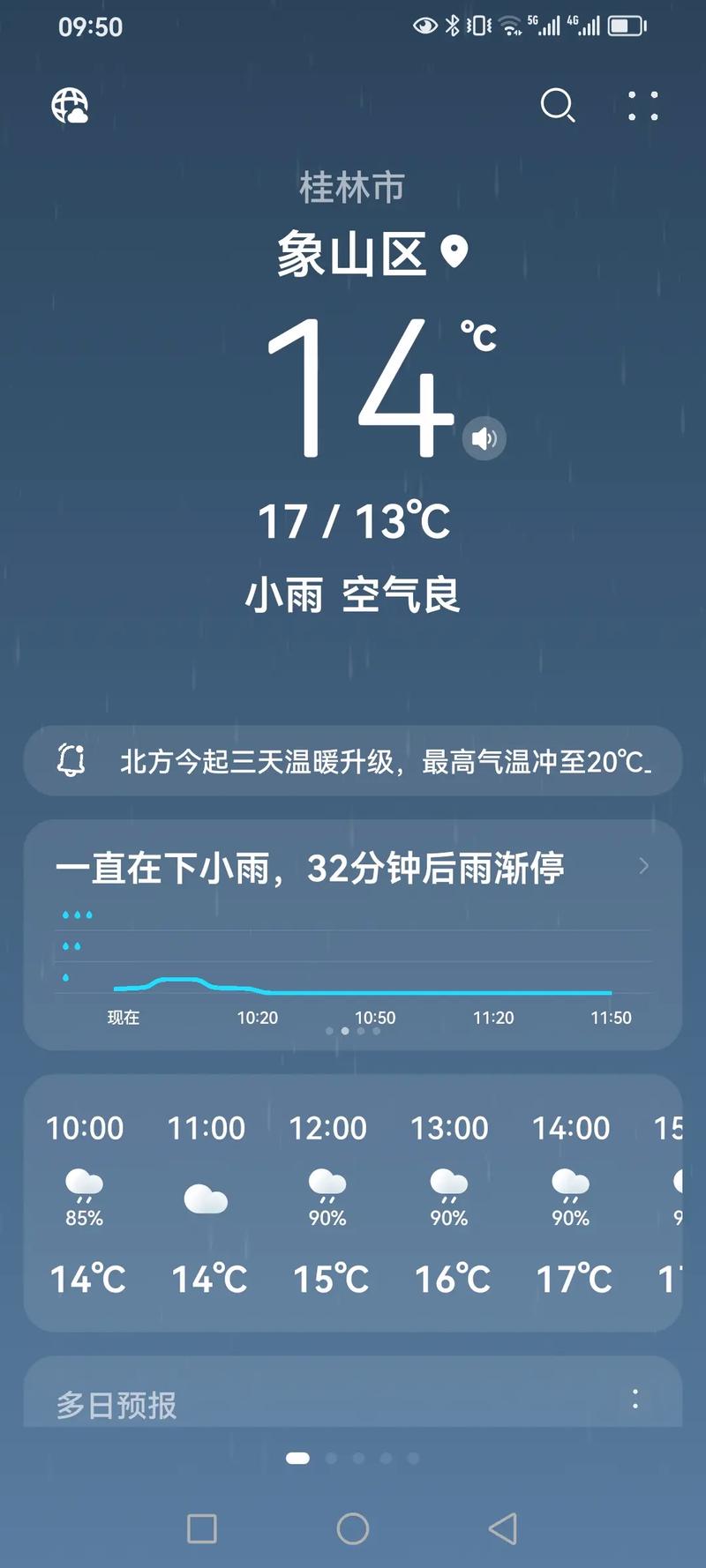Toggle the rain animation speaker control
The image size is (706, 1568).
tap(484, 437)
